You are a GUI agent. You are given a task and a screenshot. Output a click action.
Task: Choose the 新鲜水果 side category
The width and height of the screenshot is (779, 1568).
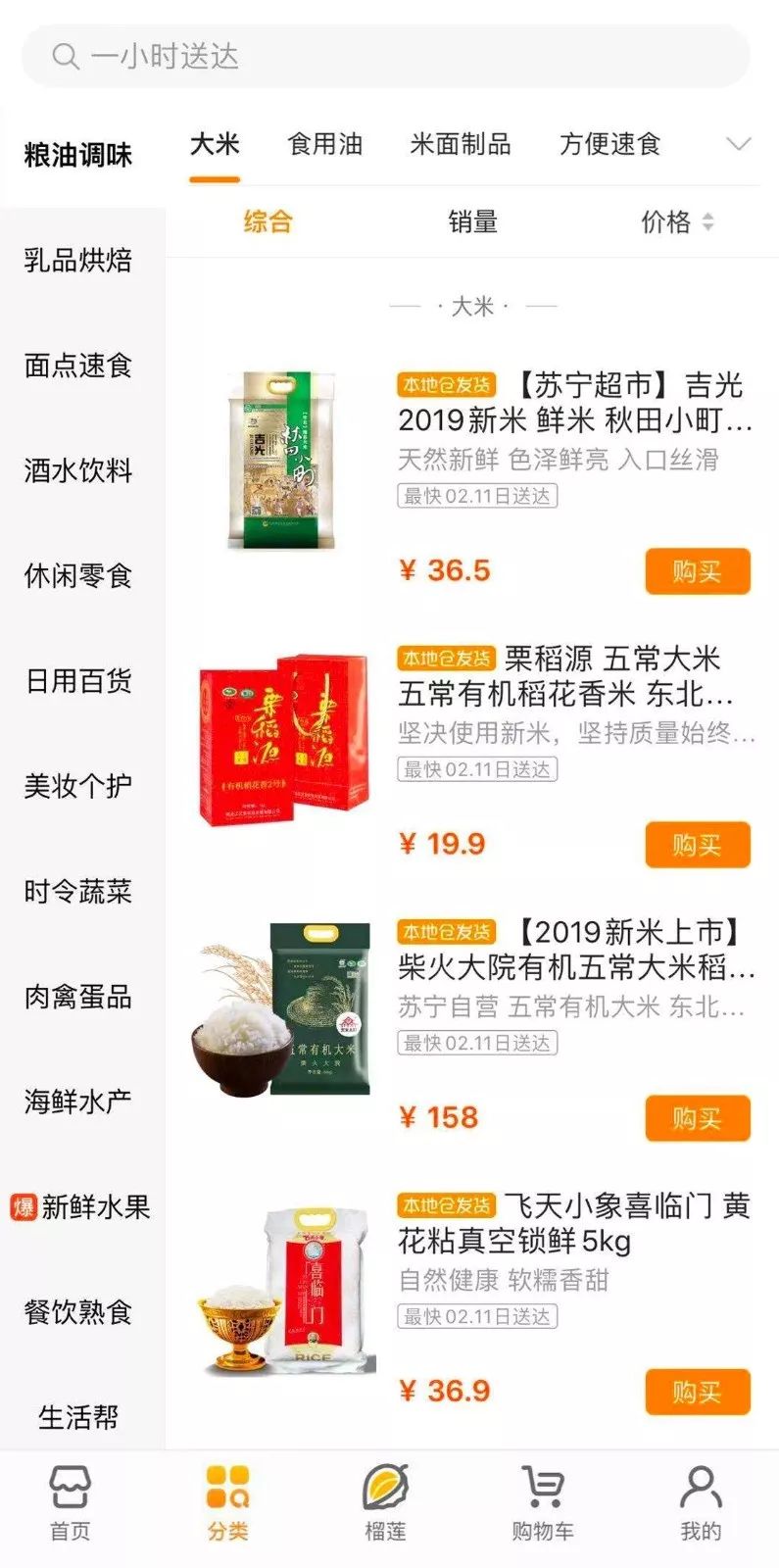80,1206
